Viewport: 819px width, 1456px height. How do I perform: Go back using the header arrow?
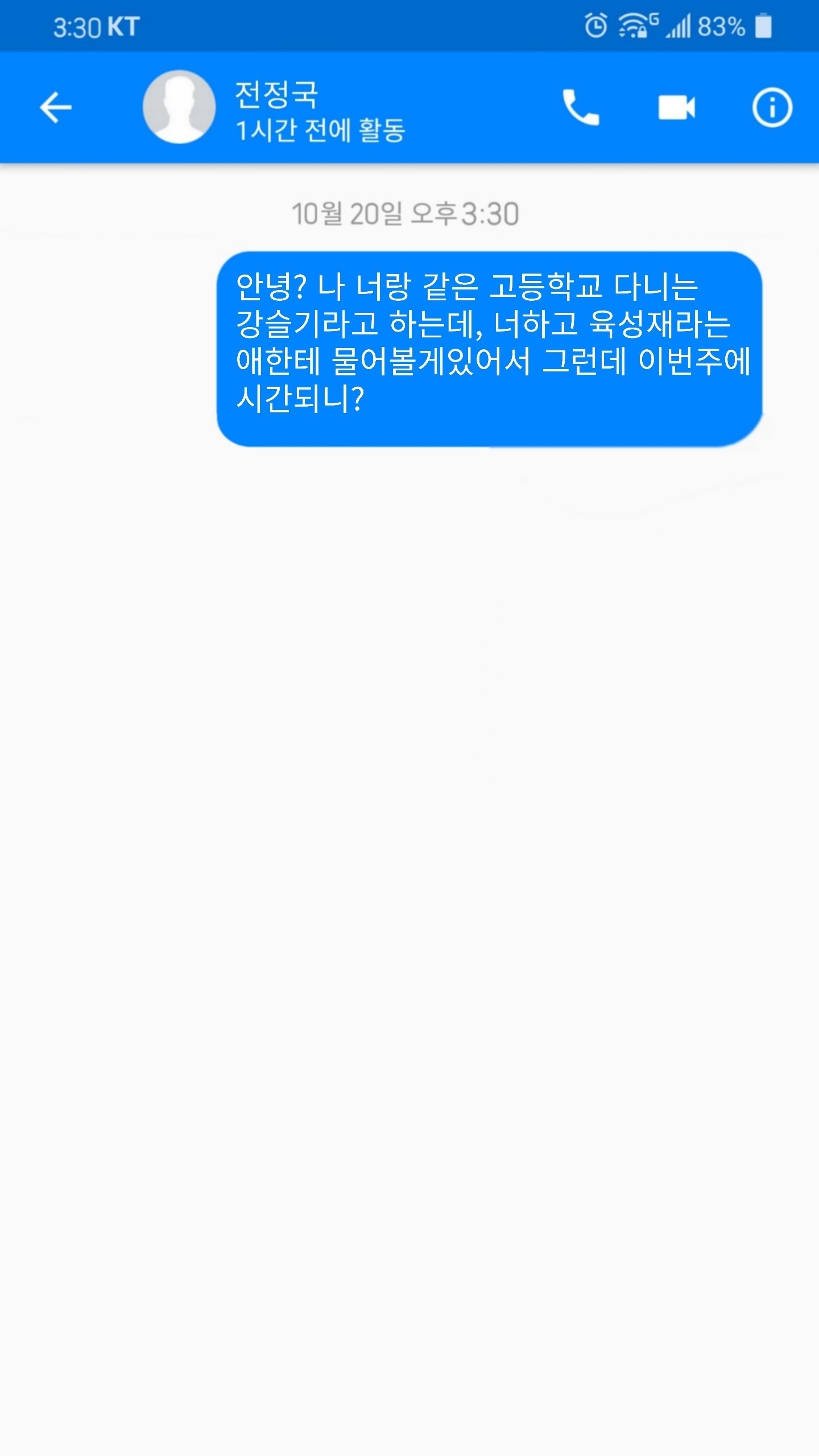[56, 107]
